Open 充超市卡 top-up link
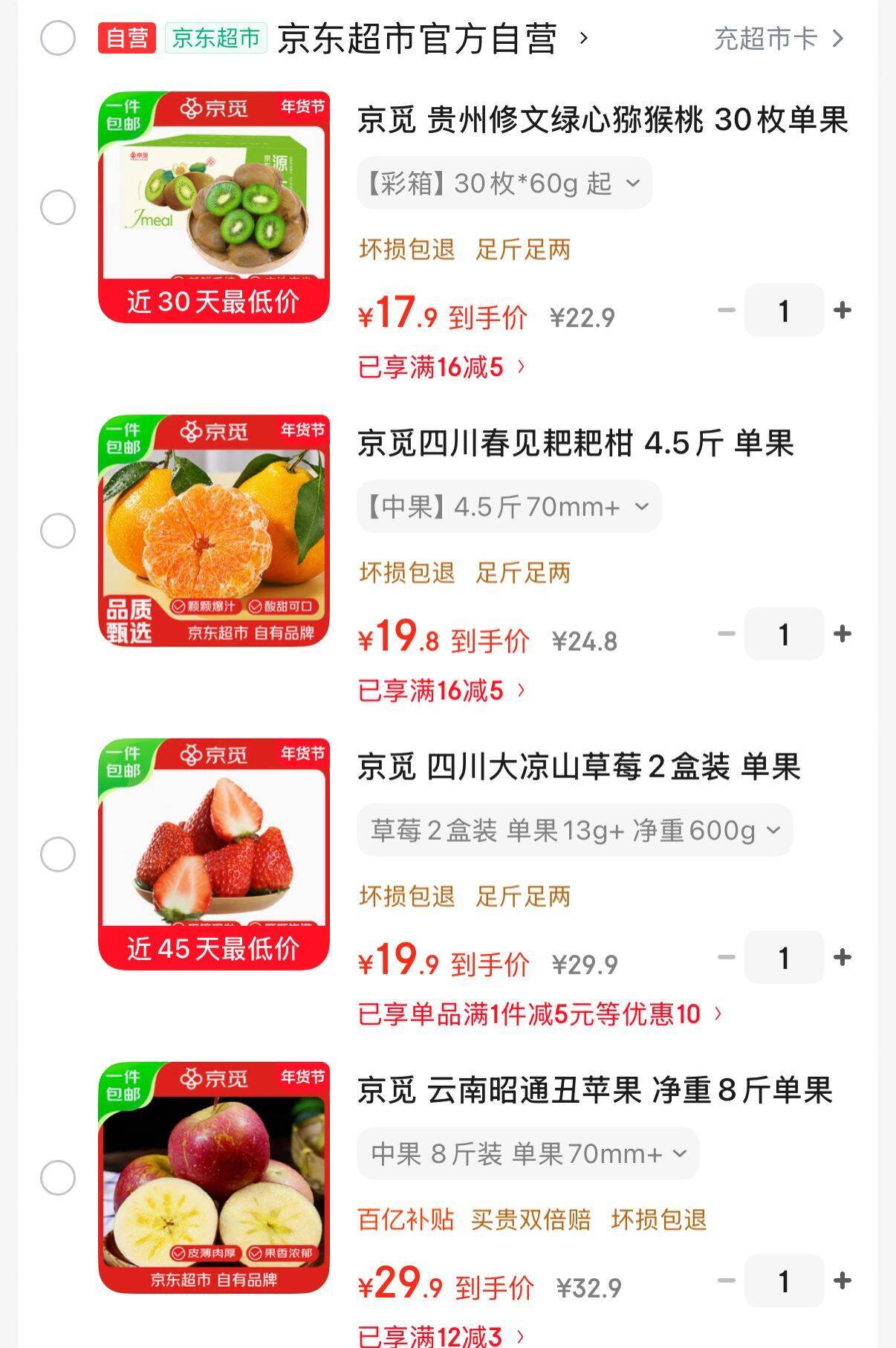The width and height of the screenshot is (896, 1348). (779, 39)
